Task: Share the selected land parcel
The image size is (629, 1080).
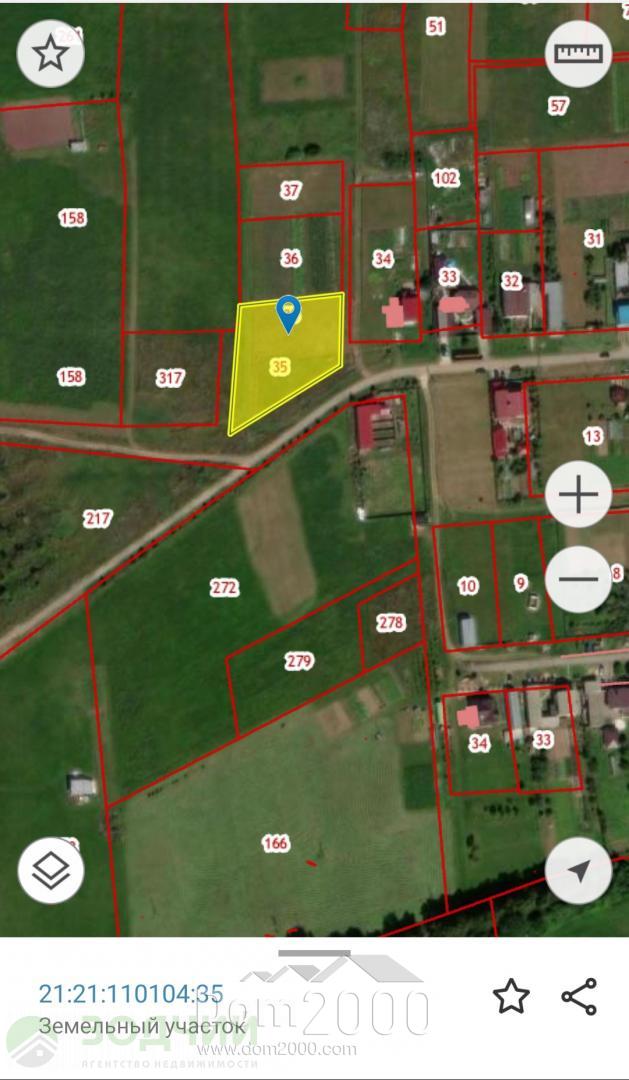Action: (579, 996)
